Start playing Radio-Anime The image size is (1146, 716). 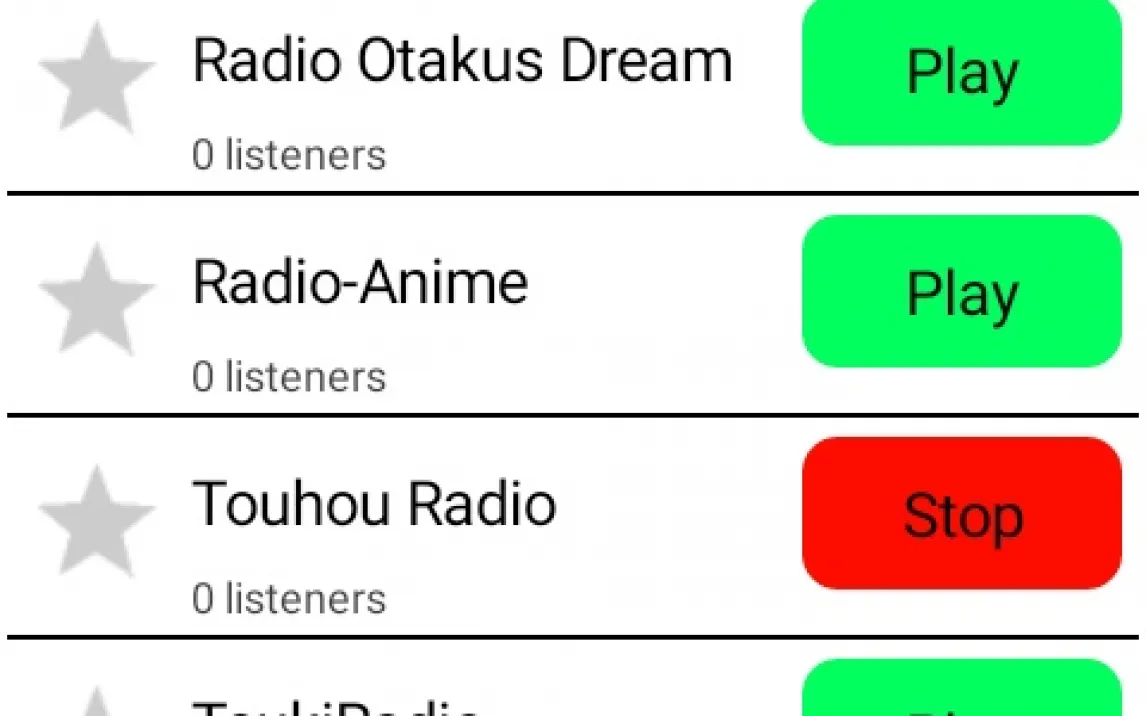(x=961, y=292)
